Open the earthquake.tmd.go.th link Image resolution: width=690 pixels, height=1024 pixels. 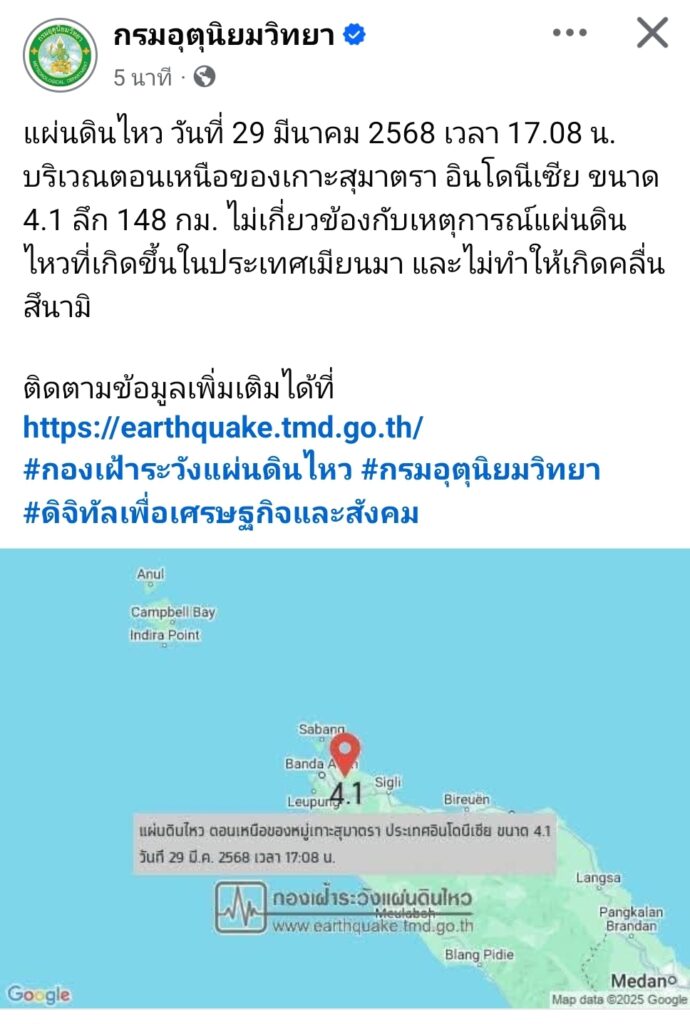coord(223,428)
